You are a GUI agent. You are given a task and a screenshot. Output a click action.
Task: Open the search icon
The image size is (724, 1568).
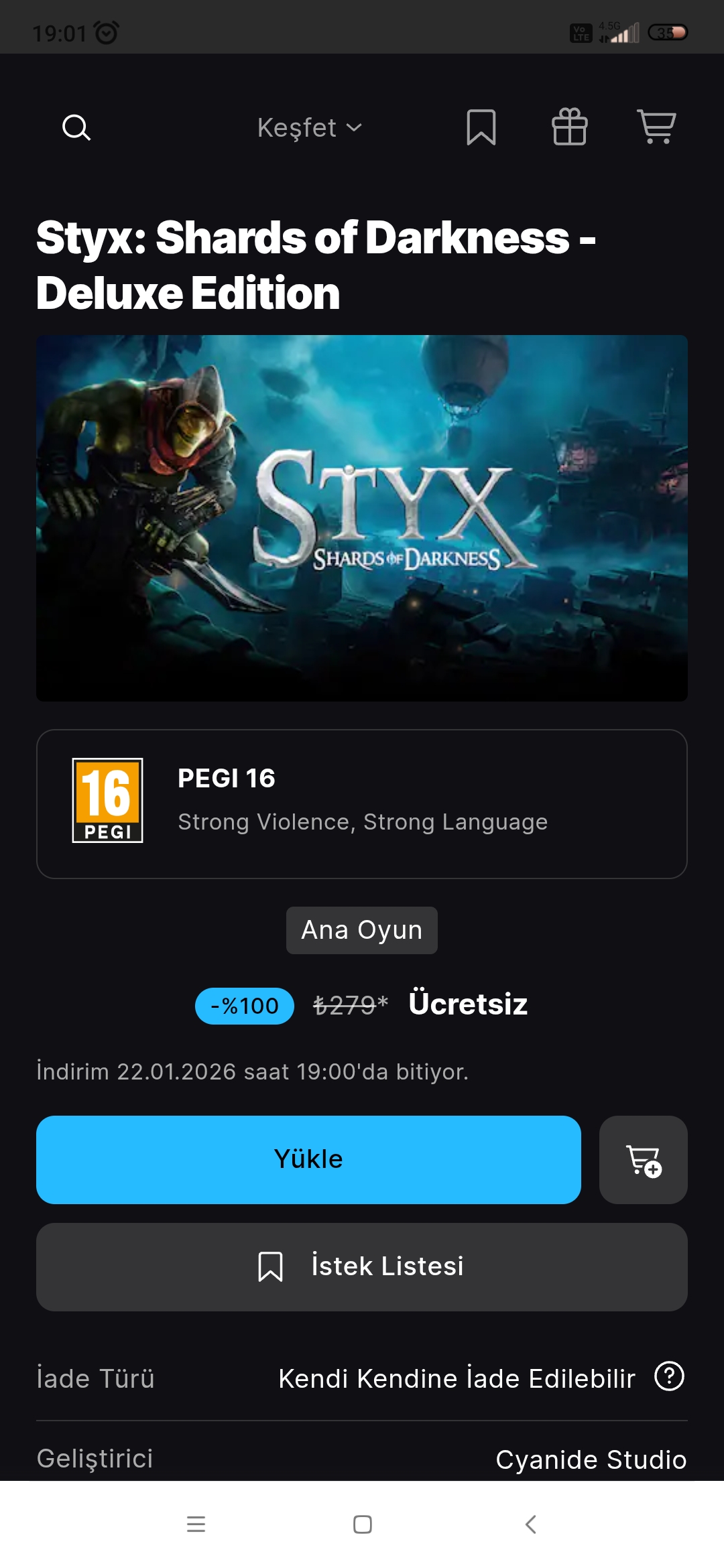point(76,127)
